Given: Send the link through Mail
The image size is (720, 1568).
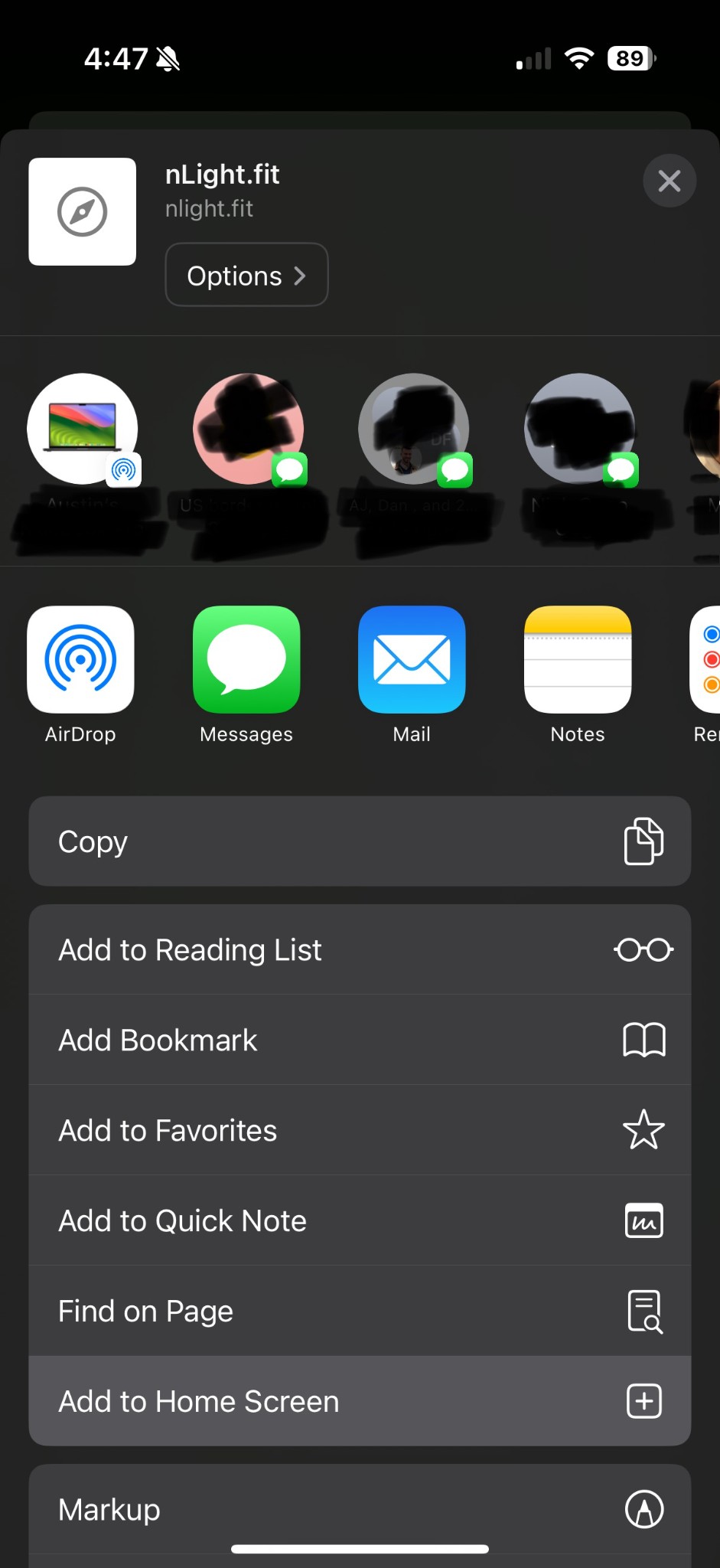Looking at the screenshot, I should pos(411,659).
